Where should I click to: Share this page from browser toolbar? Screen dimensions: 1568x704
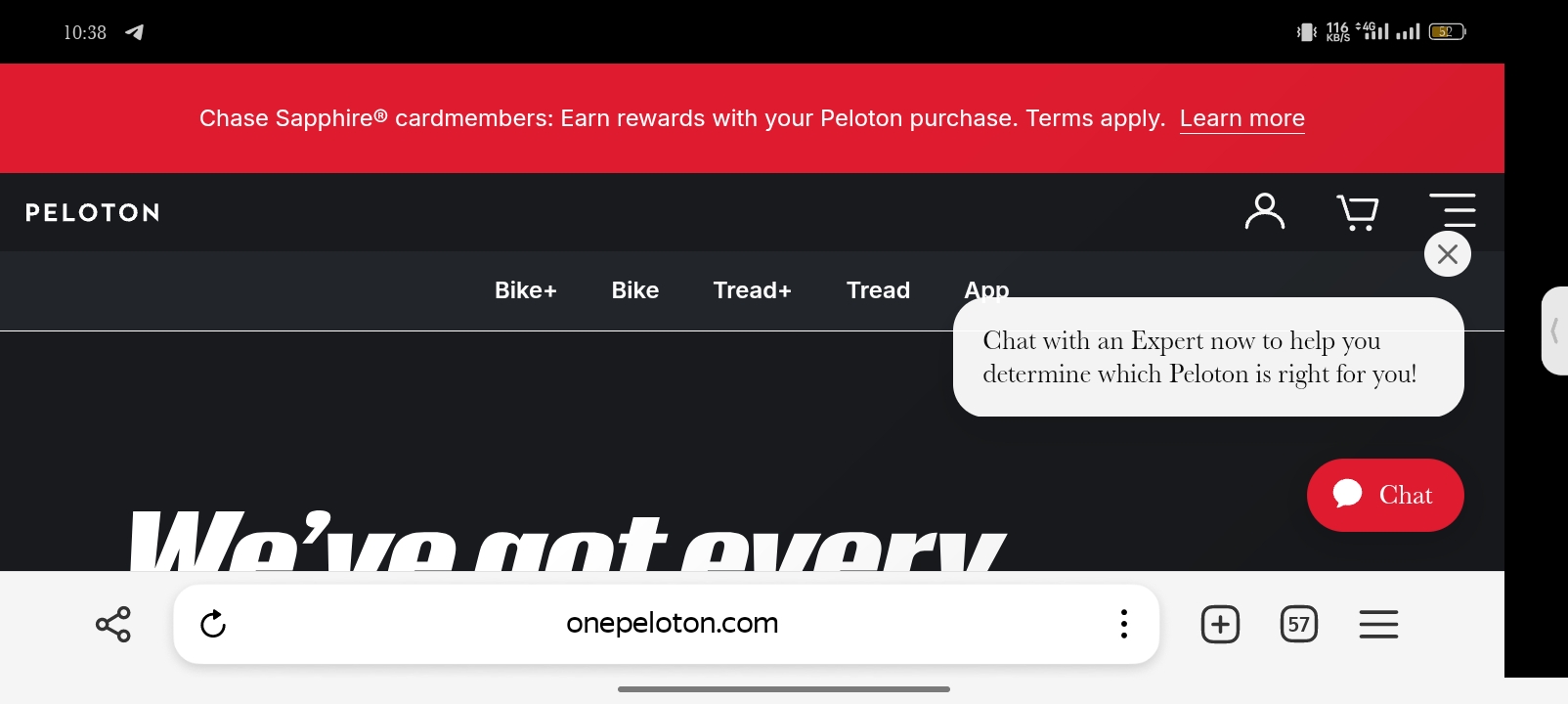point(113,624)
